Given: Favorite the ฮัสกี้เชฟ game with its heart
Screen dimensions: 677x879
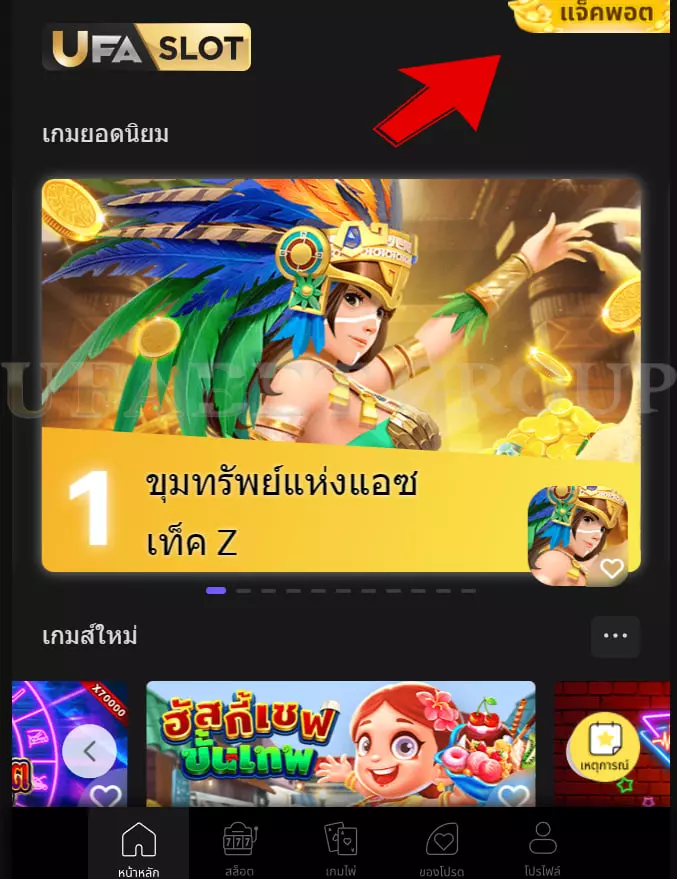Looking at the screenshot, I should click(x=513, y=796).
